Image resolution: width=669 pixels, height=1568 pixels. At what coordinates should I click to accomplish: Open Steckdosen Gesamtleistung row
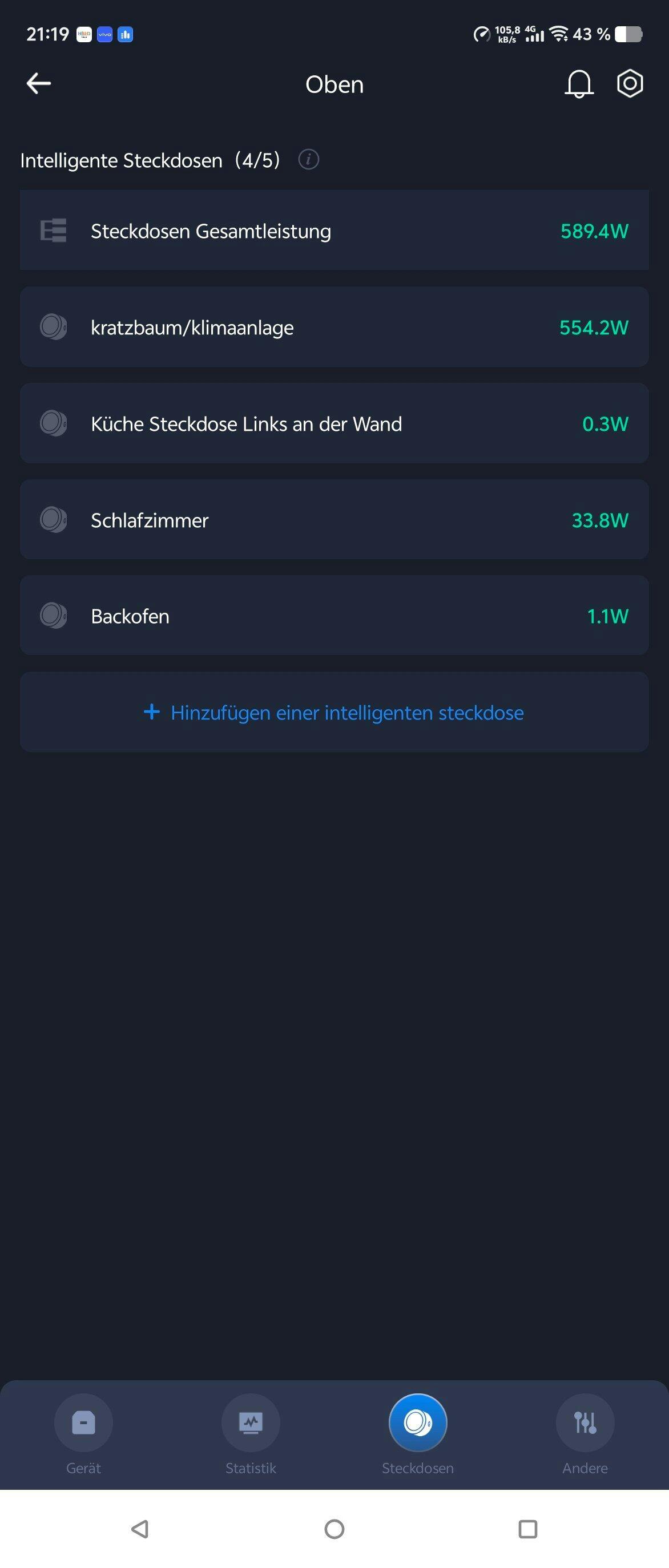point(333,231)
